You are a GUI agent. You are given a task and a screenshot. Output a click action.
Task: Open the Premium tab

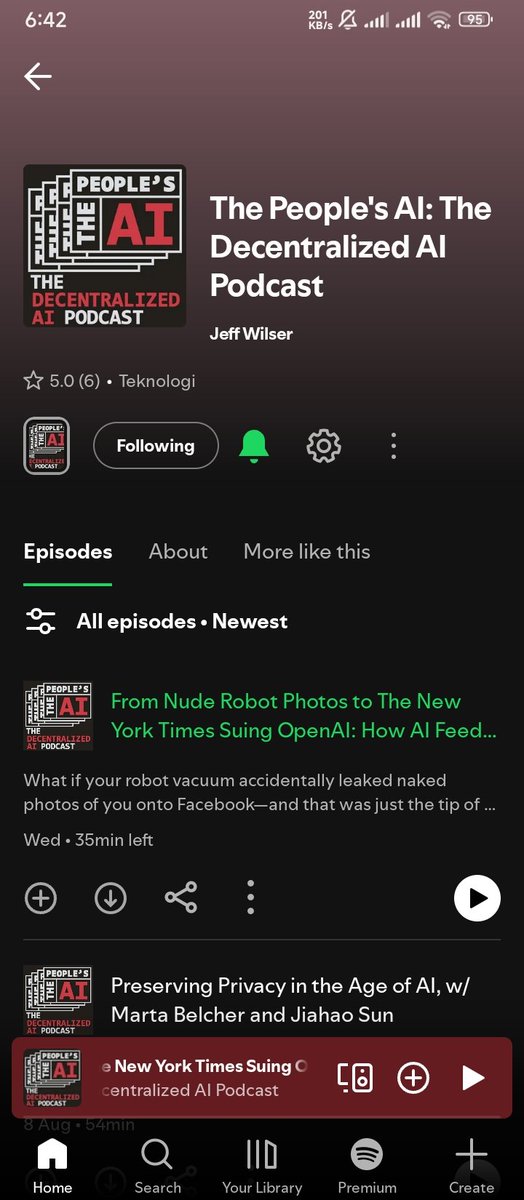click(367, 1167)
